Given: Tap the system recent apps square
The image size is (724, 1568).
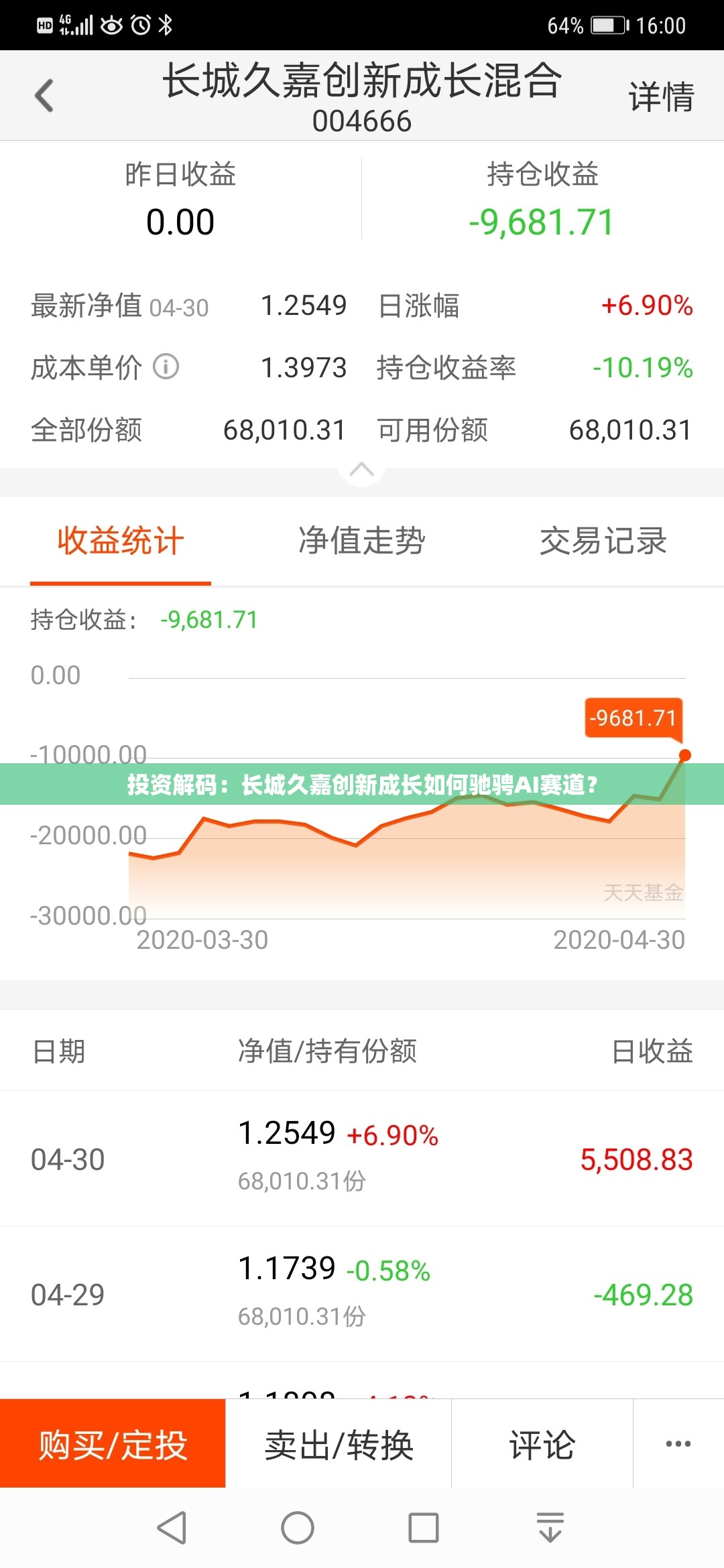Looking at the screenshot, I should (424, 1528).
